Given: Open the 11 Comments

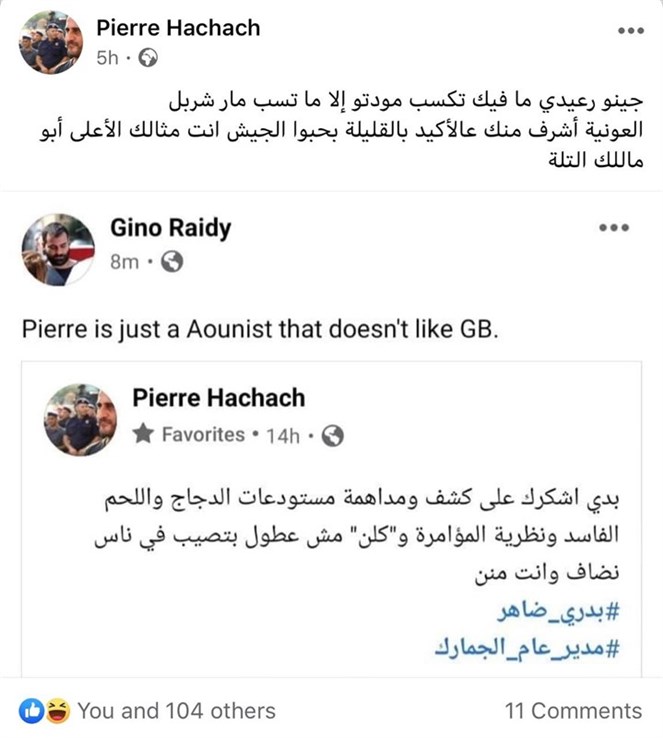Looking at the screenshot, I should coord(573,711).
